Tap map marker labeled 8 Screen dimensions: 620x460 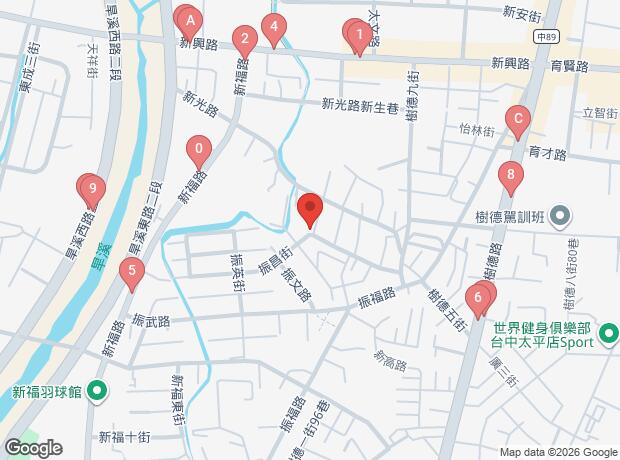(x=511, y=178)
